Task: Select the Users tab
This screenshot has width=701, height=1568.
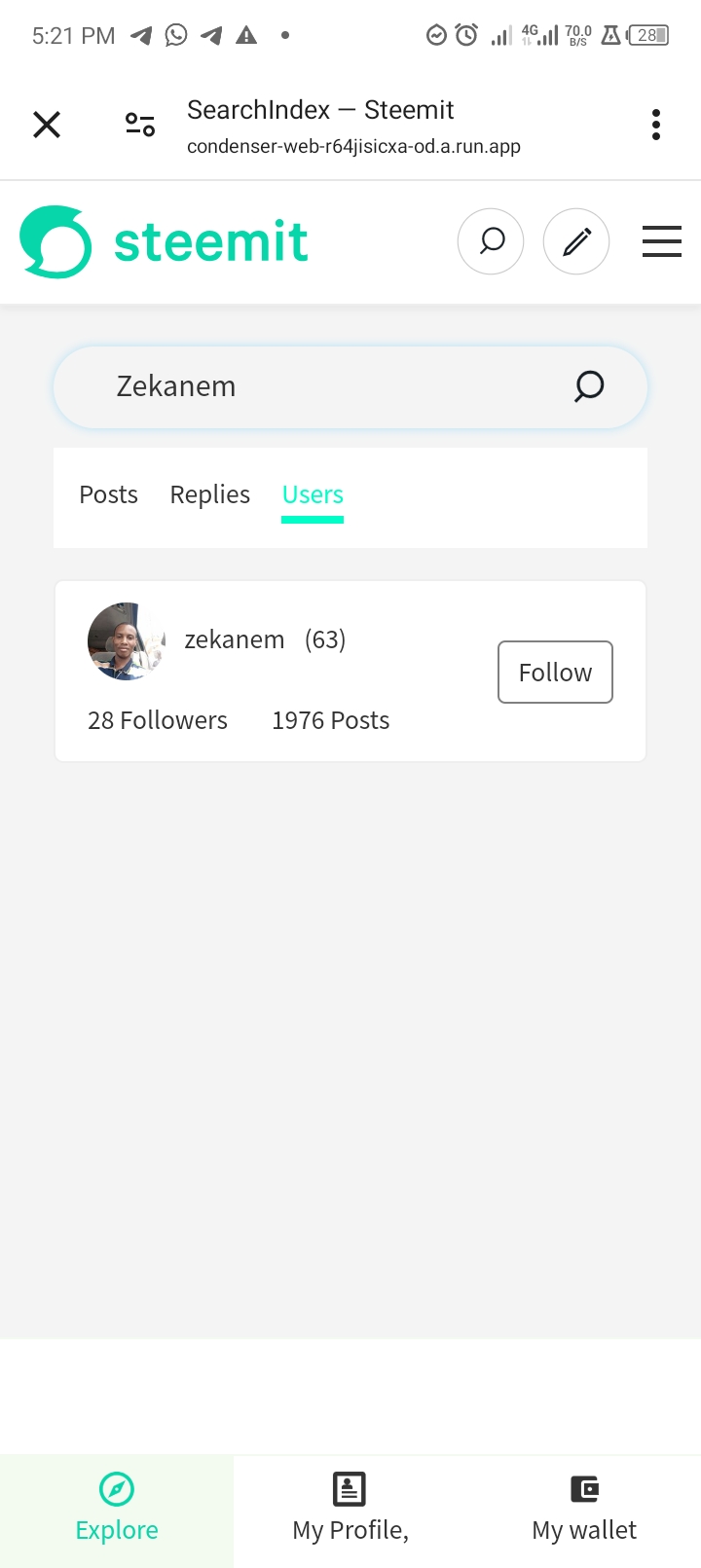Action: [313, 494]
